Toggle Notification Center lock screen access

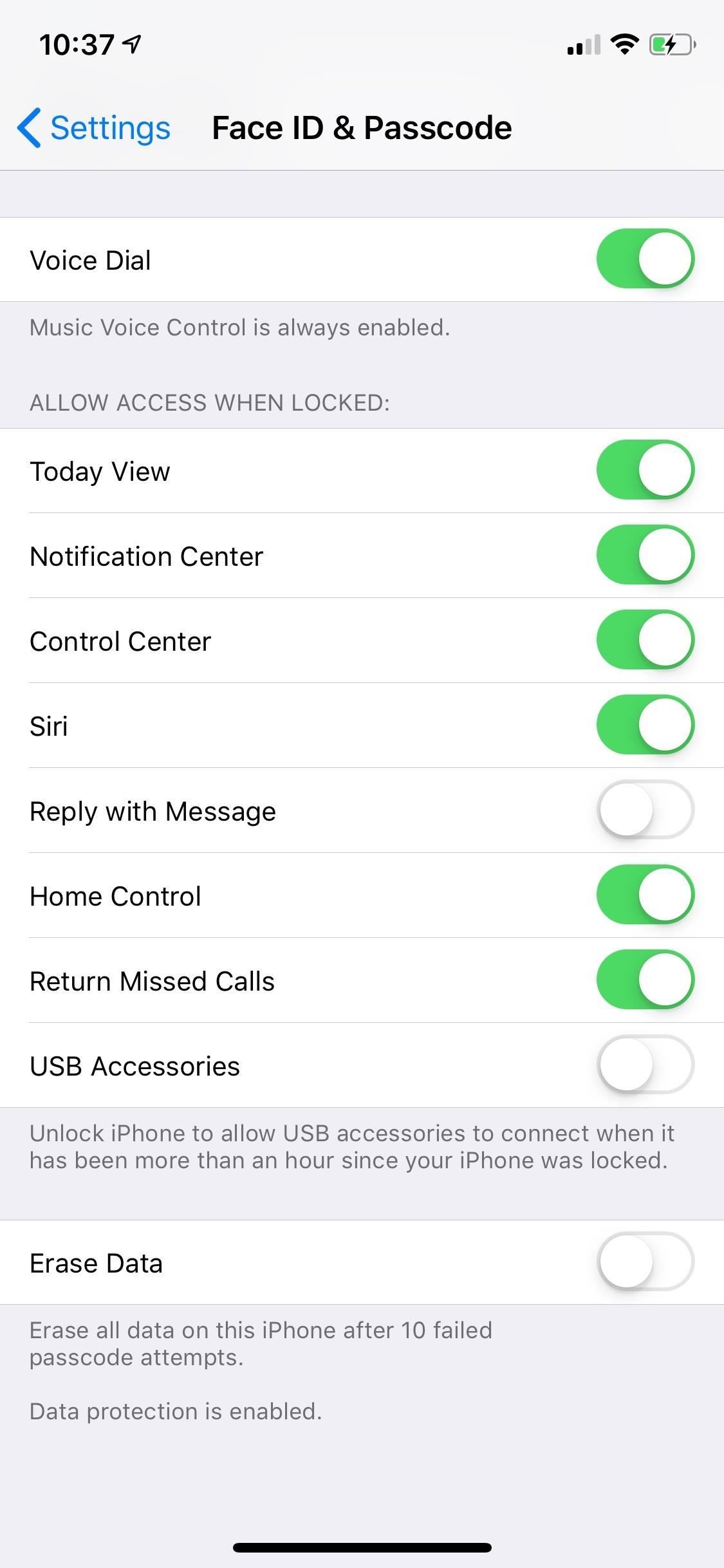[x=645, y=555]
